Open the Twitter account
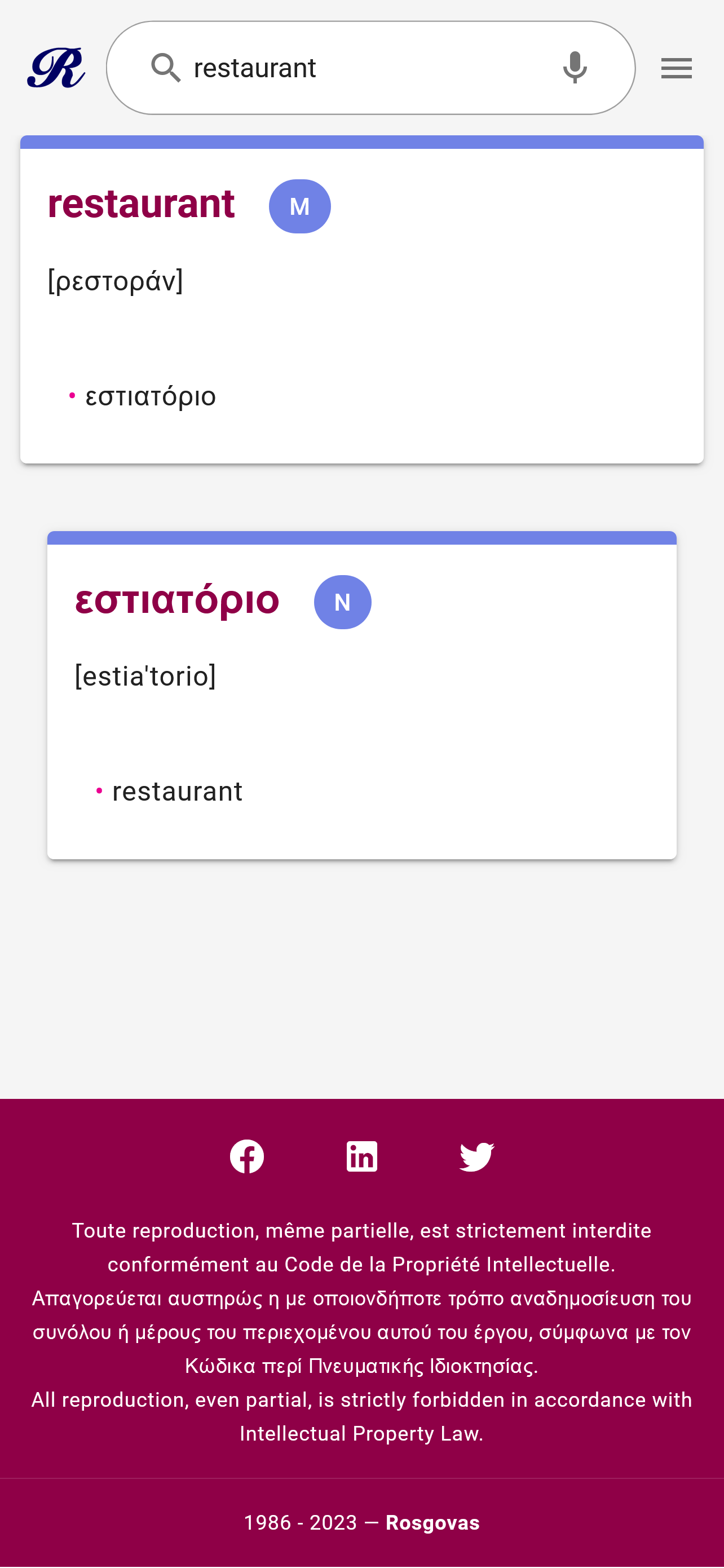Screen dimensions: 724x1568 [477, 1156]
